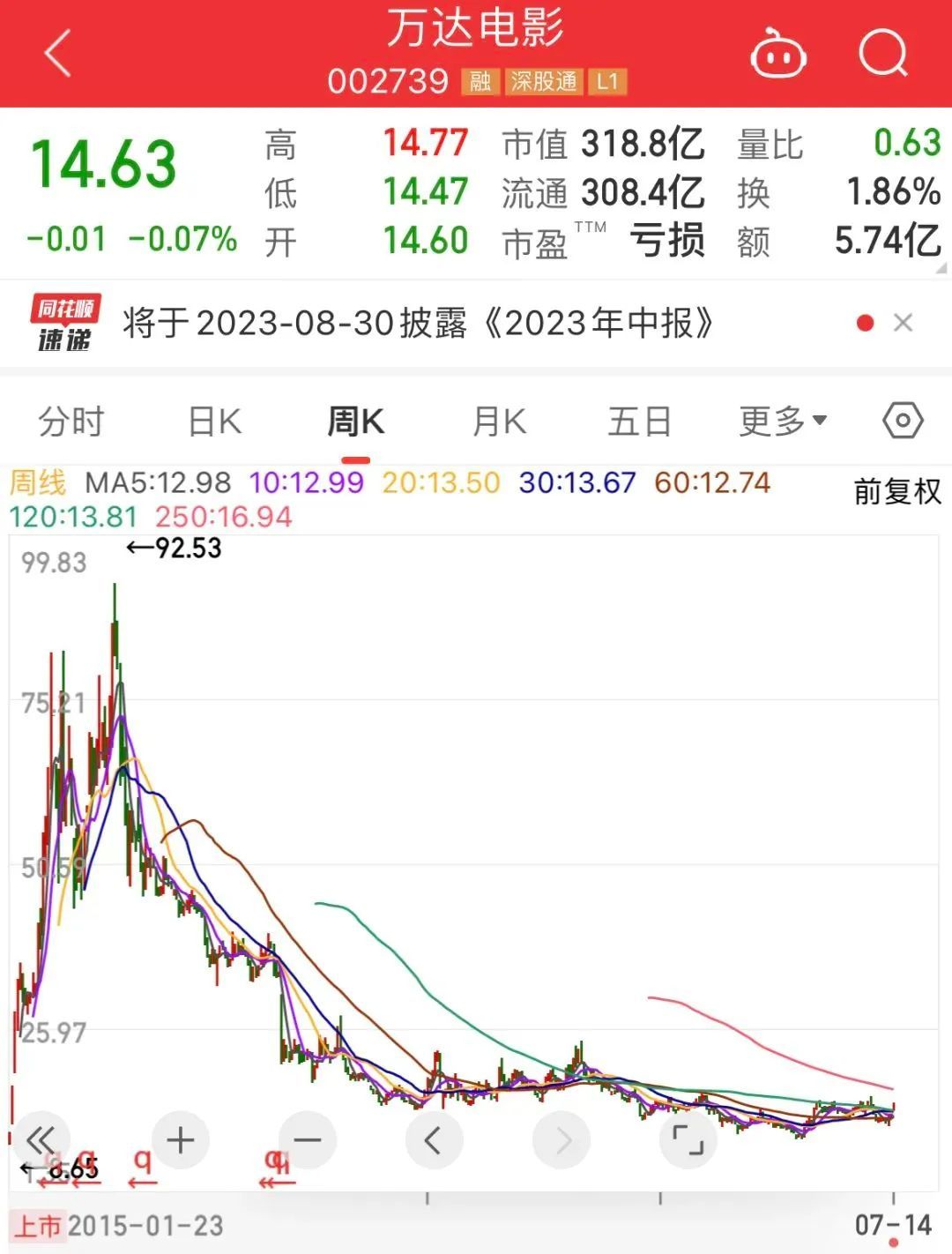Zoom out the chart with minus button
This screenshot has width=952, height=1254.
click(308, 1140)
